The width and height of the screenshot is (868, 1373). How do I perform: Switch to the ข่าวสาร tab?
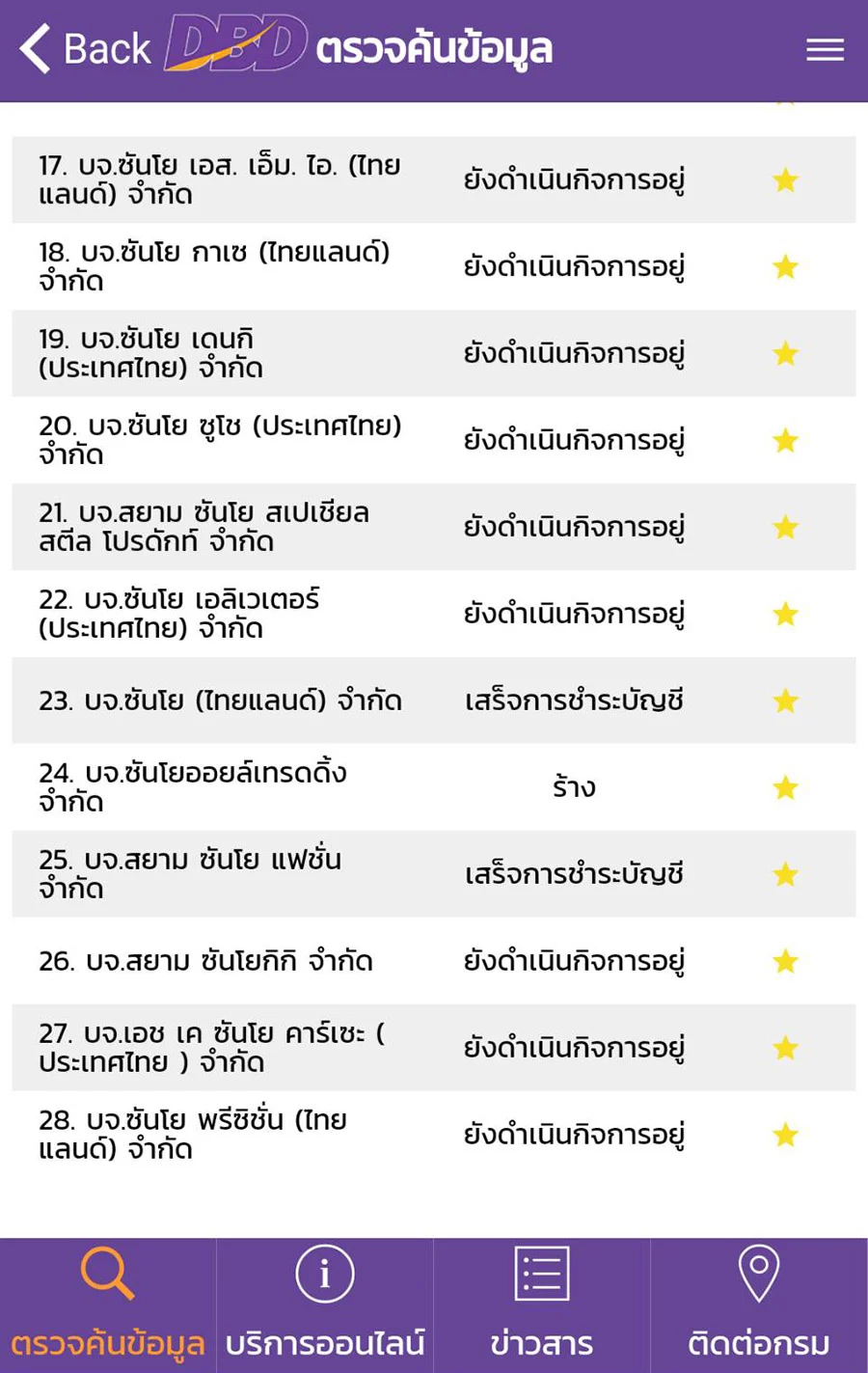542,1304
